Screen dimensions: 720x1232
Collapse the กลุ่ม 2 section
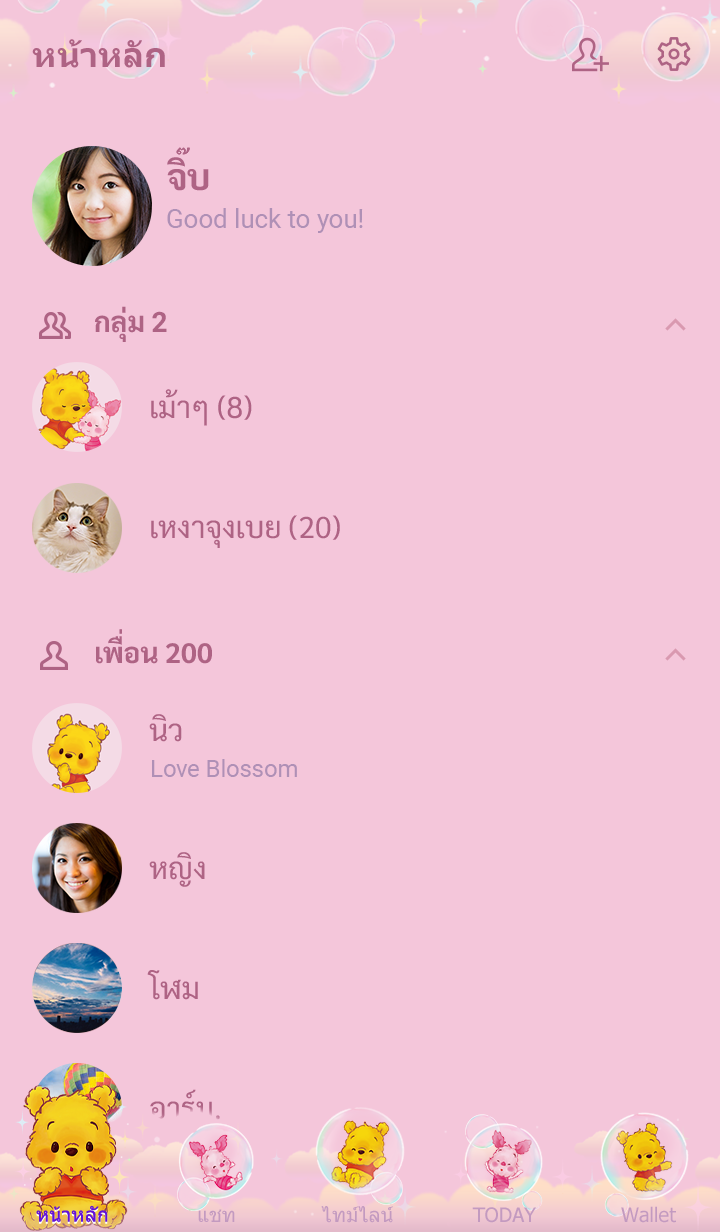(676, 324)
